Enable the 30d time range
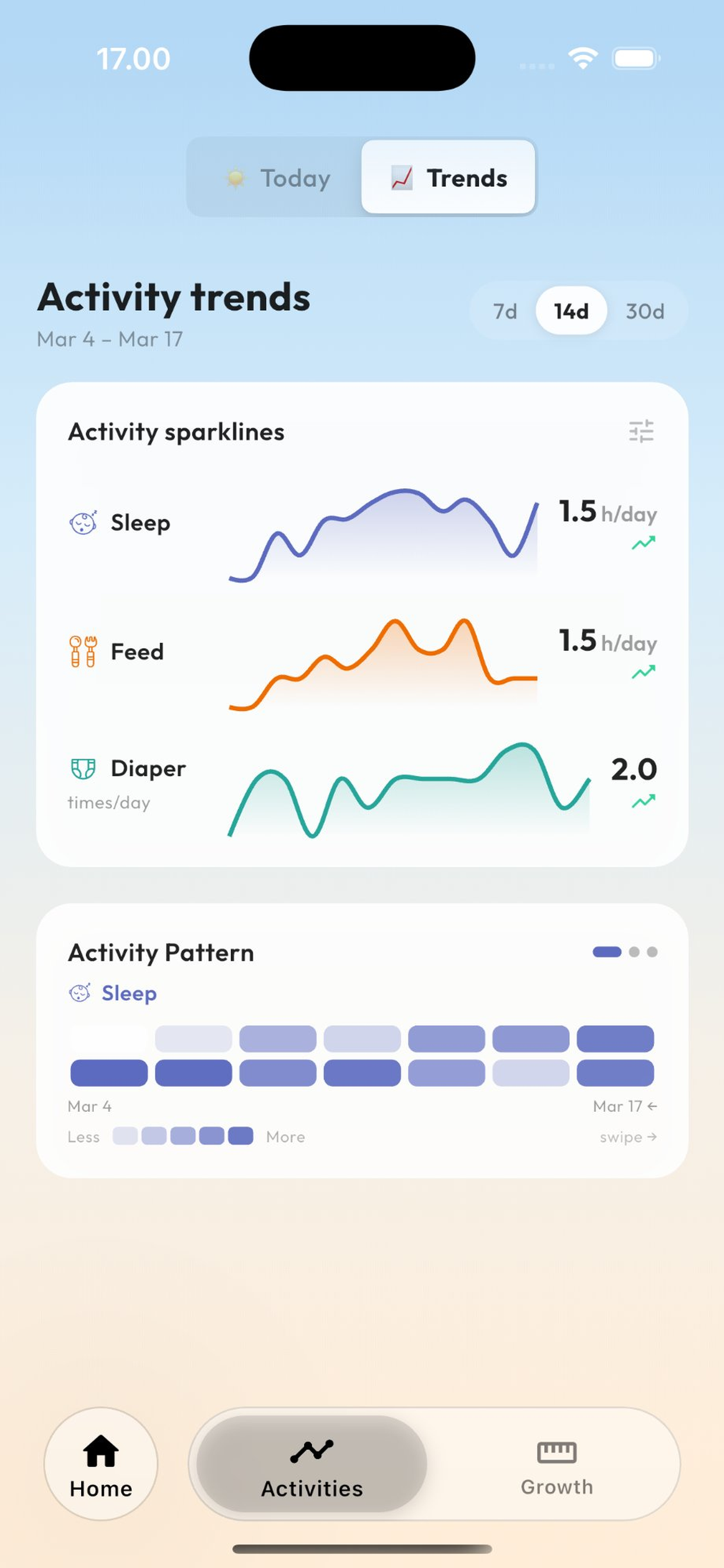 click(x=646, y=311)
